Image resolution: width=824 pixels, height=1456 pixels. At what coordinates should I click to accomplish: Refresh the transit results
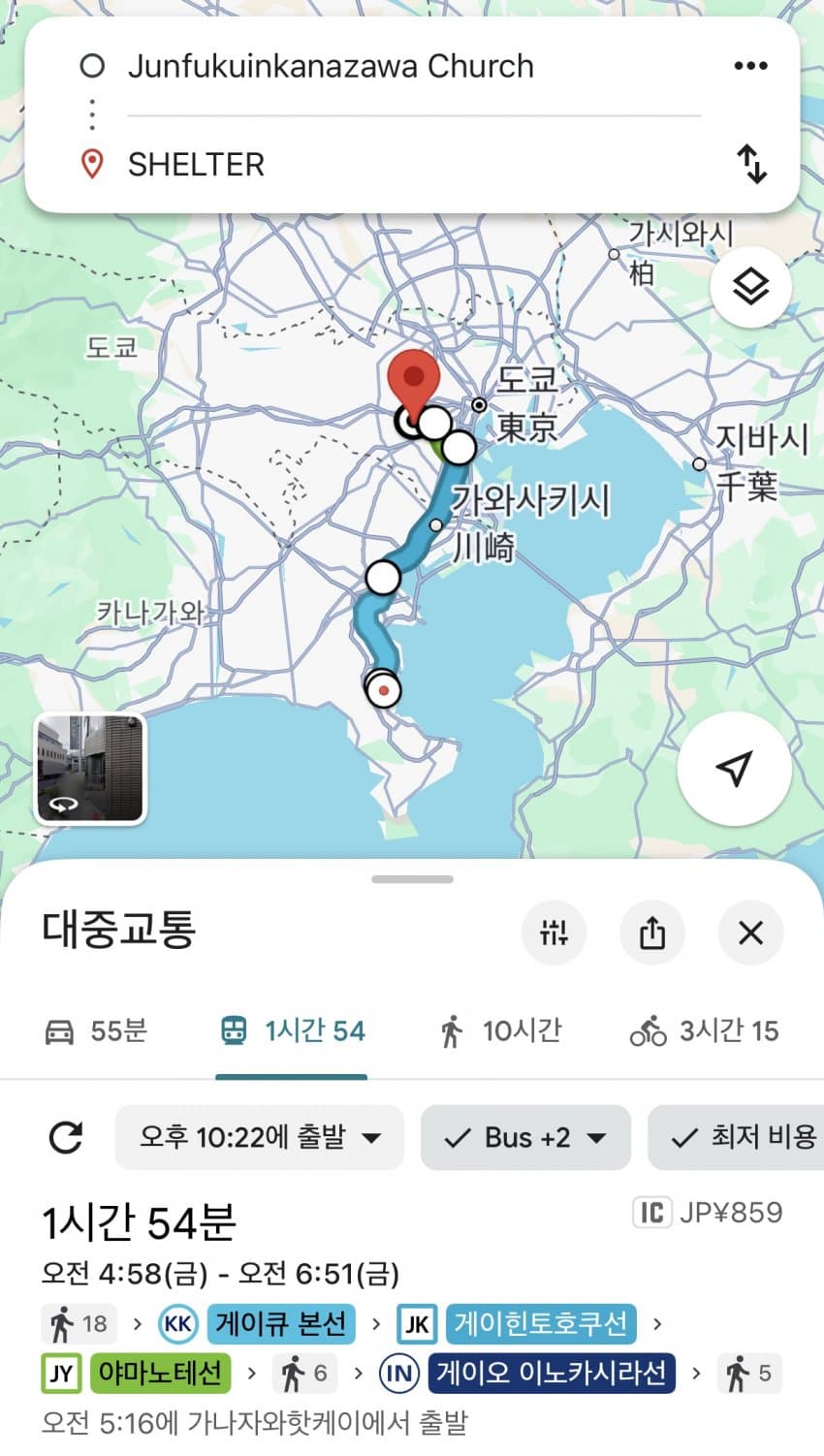(66, 1137)
